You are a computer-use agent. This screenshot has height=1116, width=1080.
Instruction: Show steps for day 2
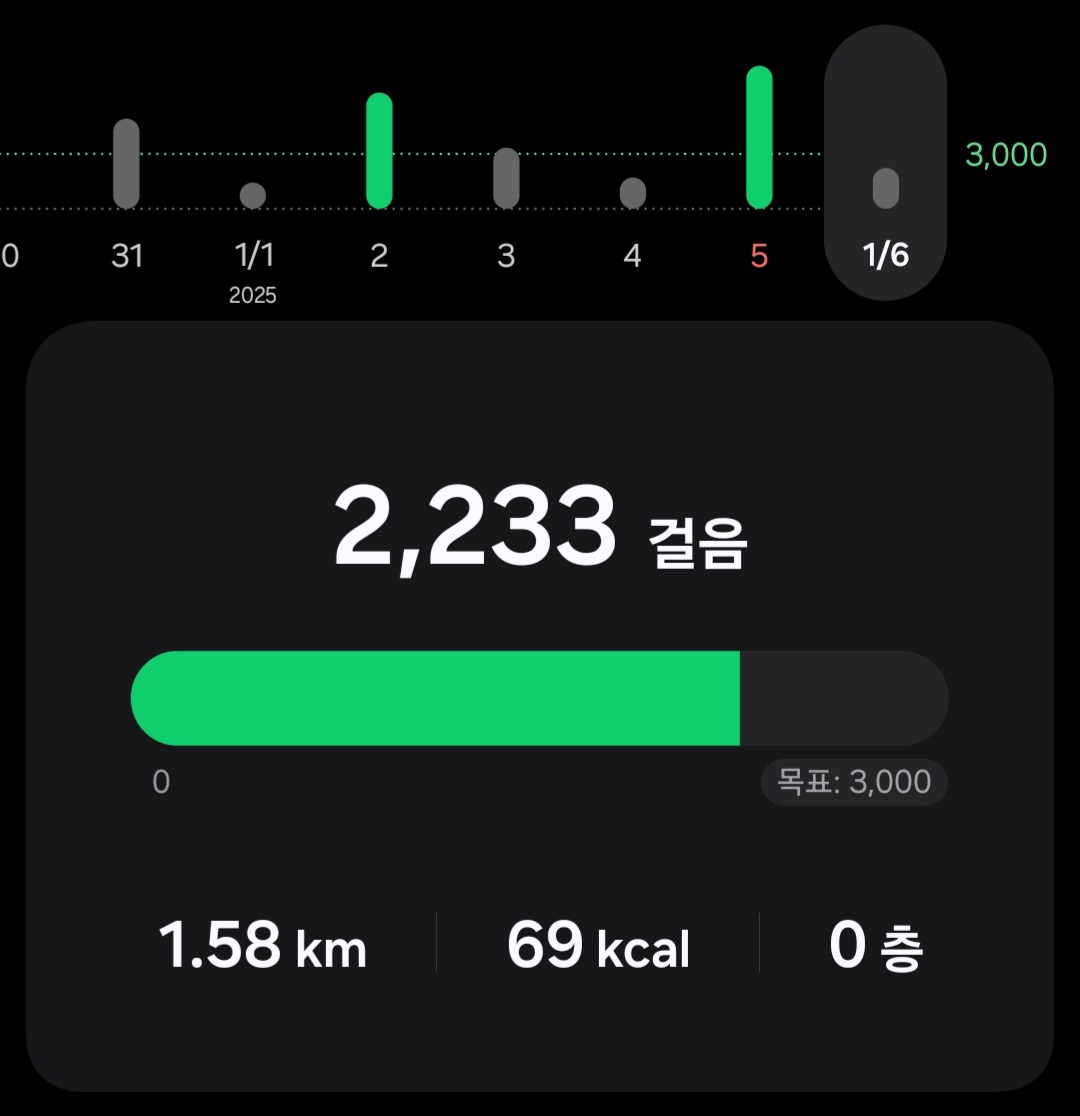[379, 151]
